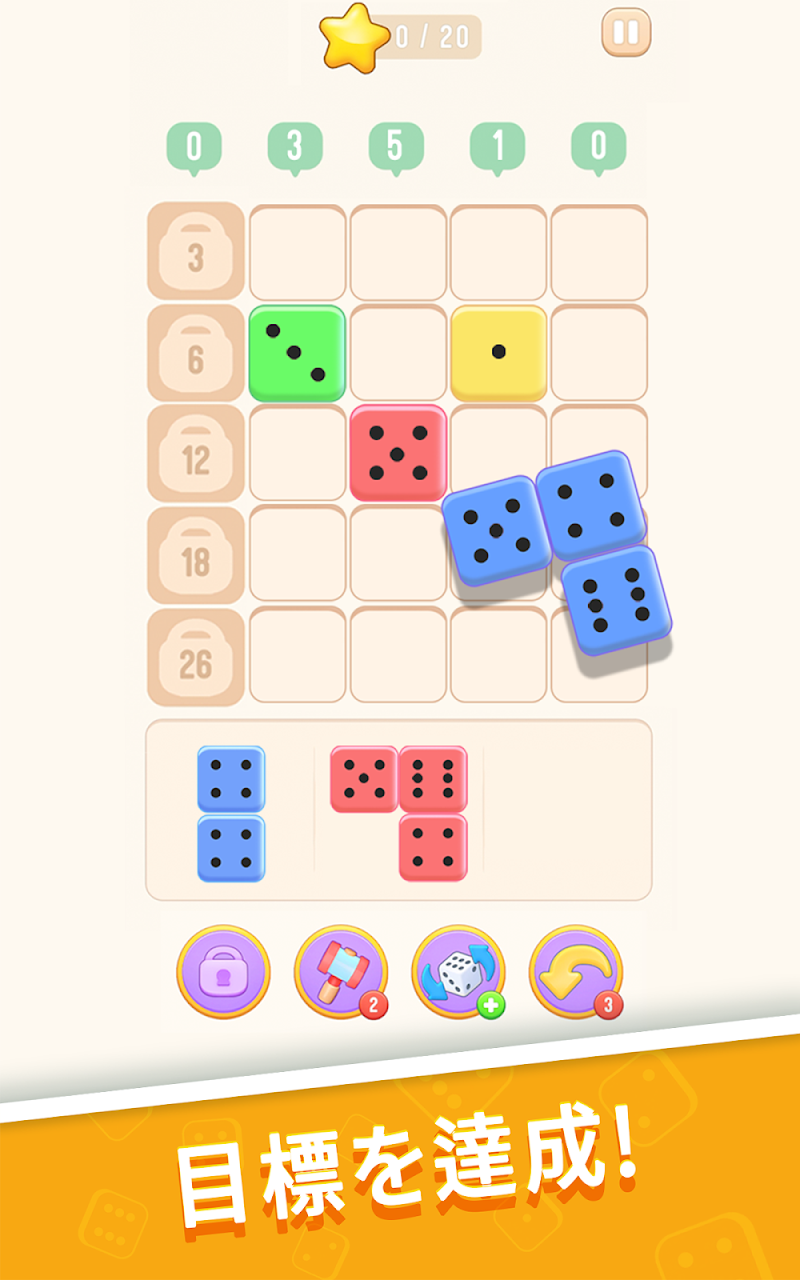
Task: Undo the last move
Action: pyautogui.click(x=575, y=971)
